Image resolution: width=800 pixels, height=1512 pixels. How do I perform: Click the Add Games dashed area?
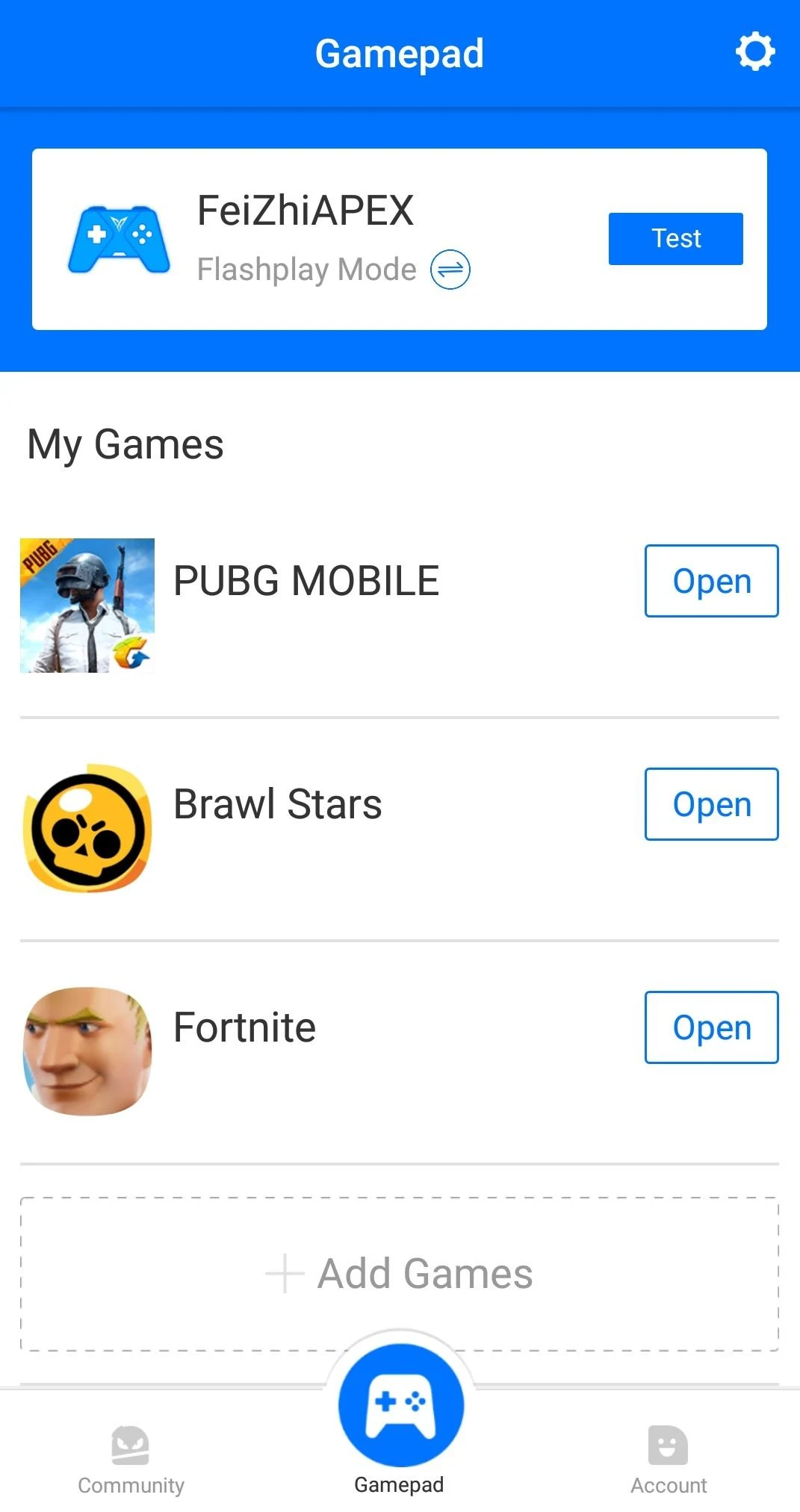(400, 1274)
